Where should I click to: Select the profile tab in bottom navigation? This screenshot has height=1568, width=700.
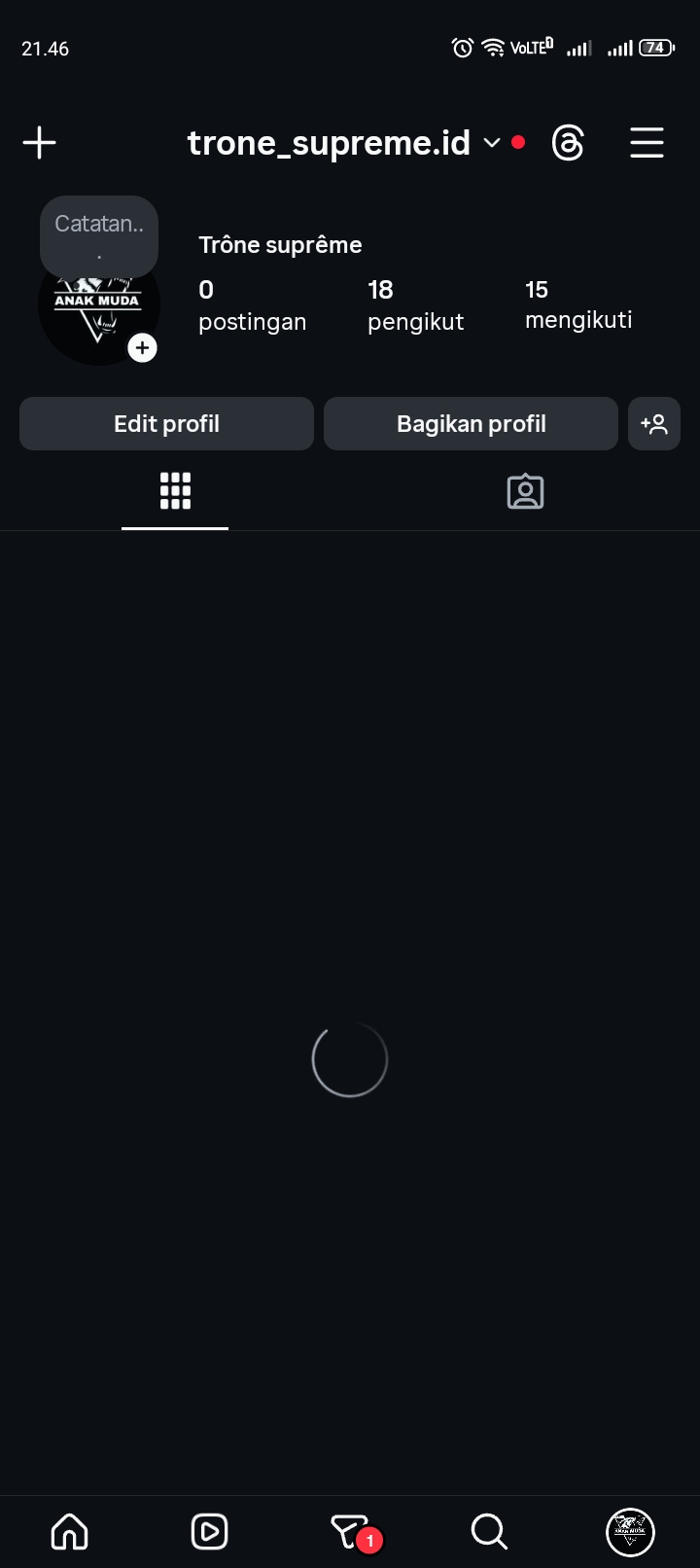tap(630, 1531)
